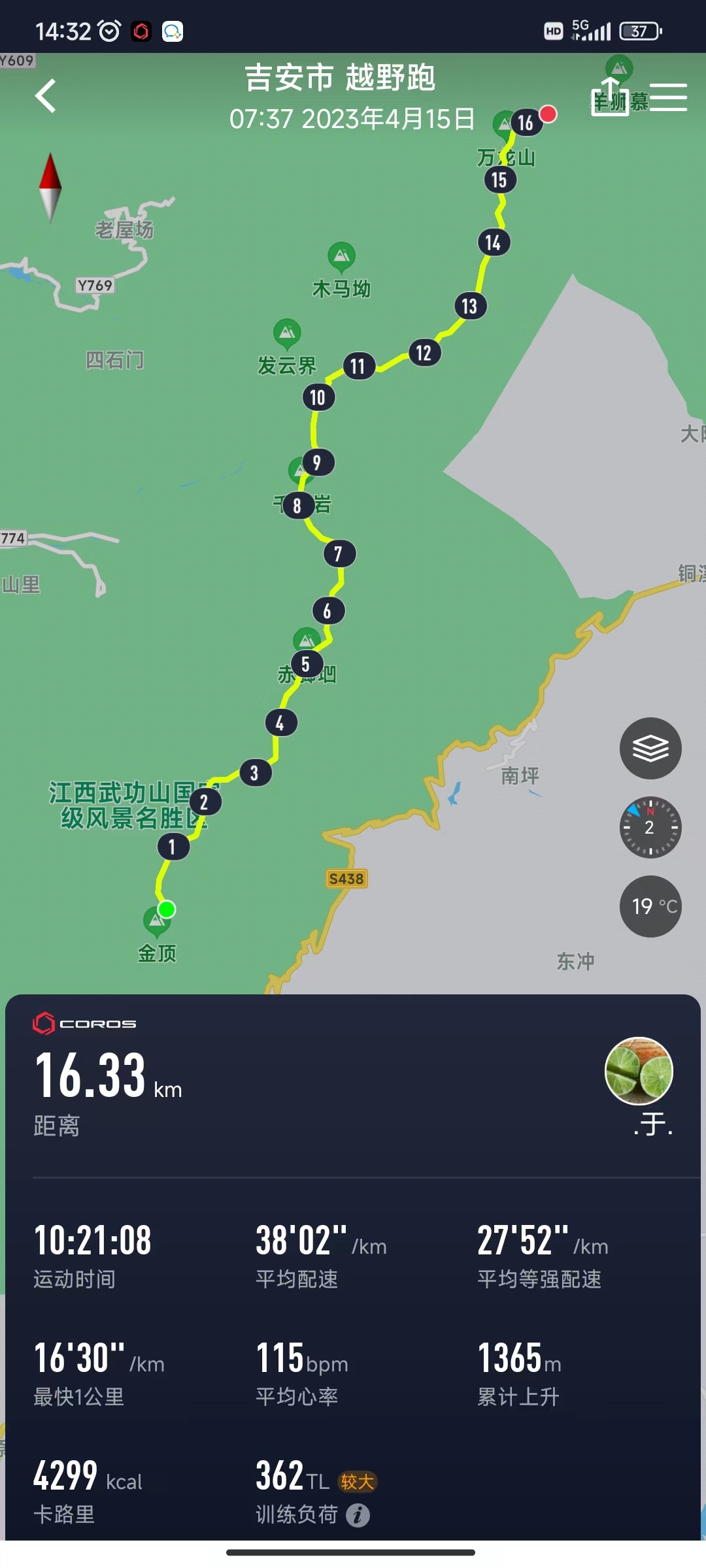Switch map layers
706x1568 pixels.
point(650,748)
